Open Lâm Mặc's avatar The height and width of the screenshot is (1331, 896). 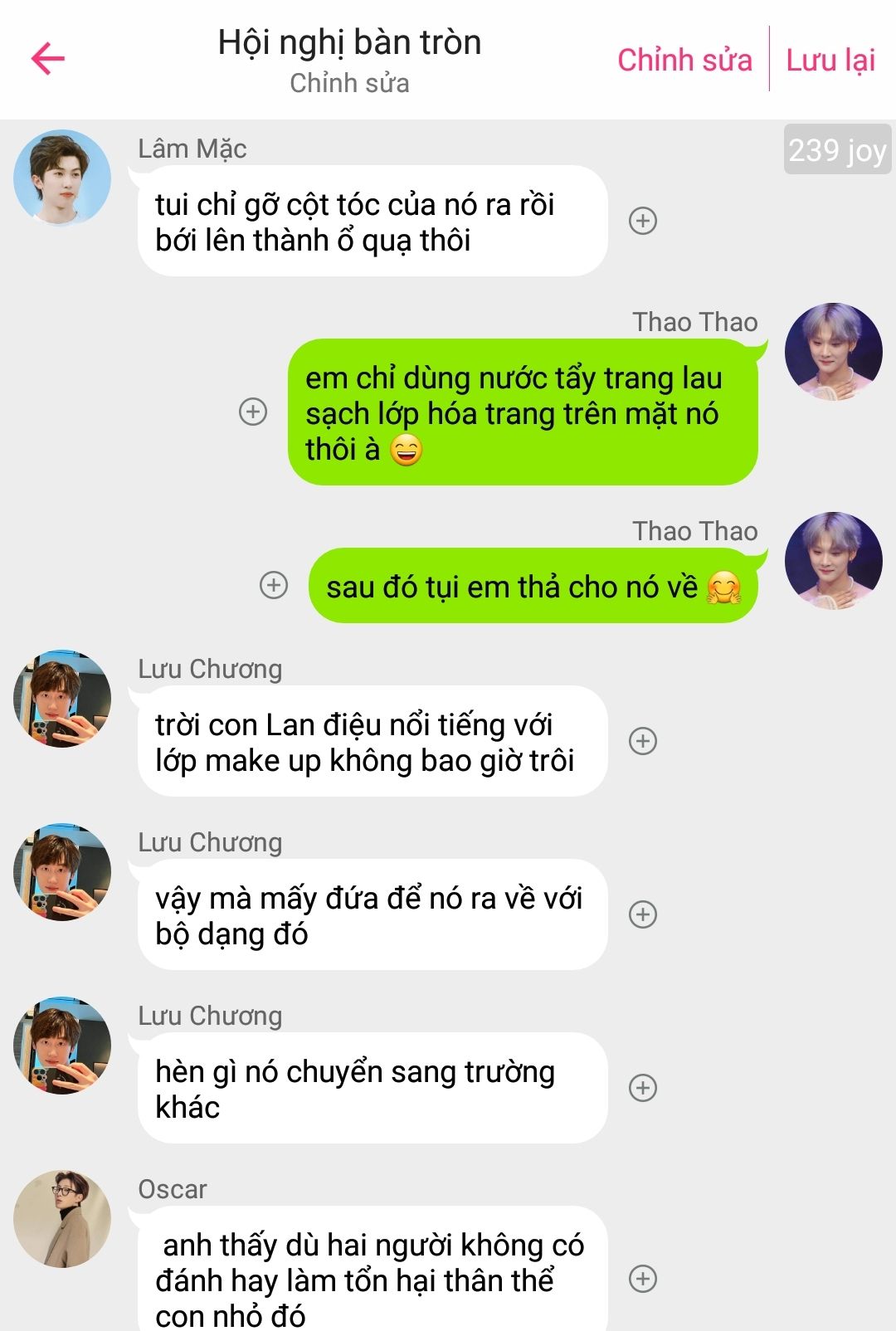point(62,178)
